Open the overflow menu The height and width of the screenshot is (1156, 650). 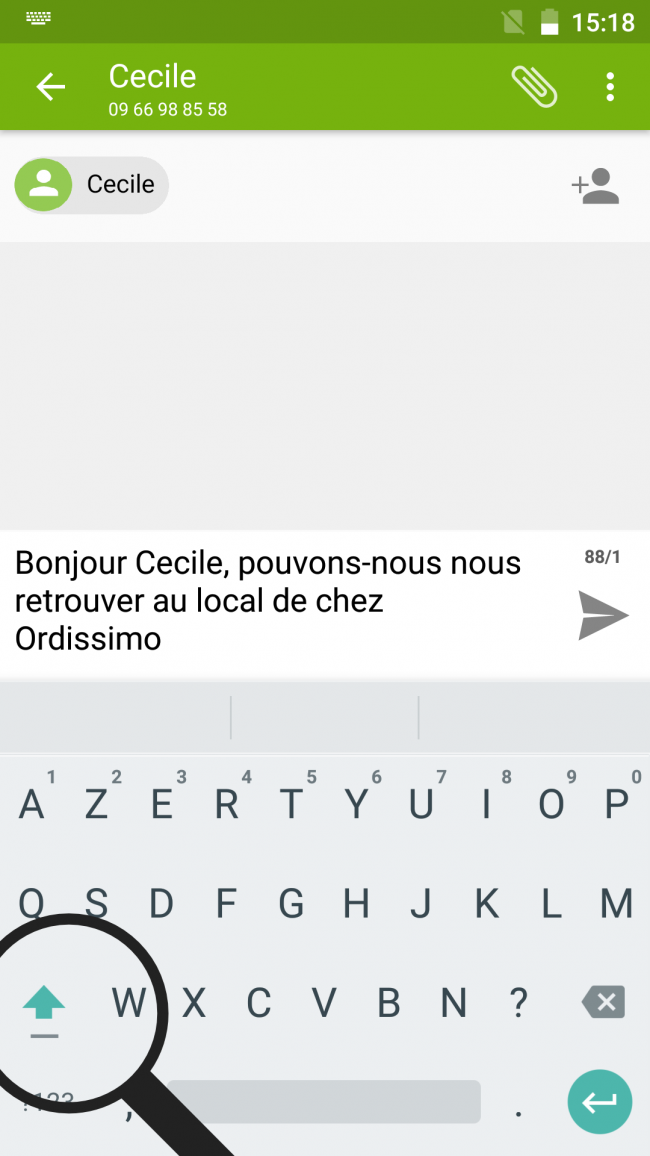(610, 87)
